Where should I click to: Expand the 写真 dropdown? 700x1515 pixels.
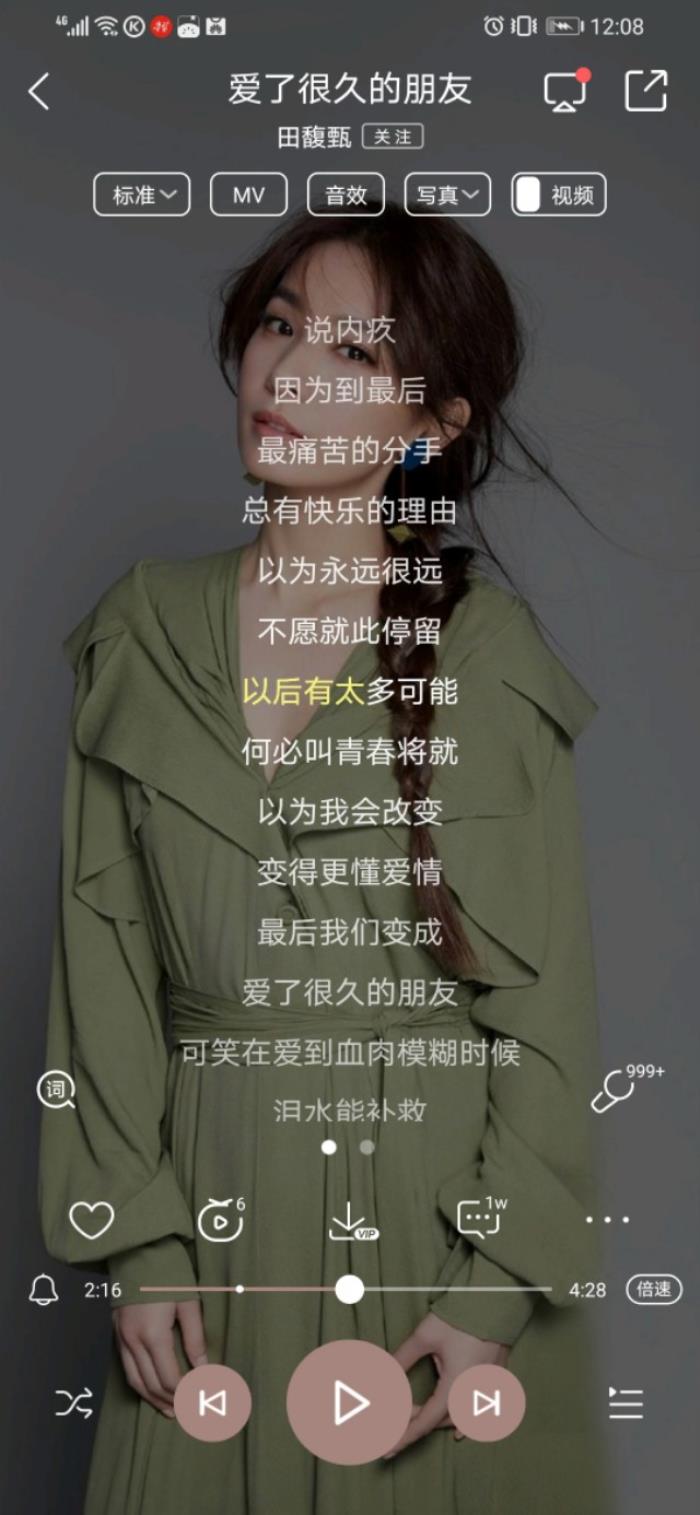[447, 195]
